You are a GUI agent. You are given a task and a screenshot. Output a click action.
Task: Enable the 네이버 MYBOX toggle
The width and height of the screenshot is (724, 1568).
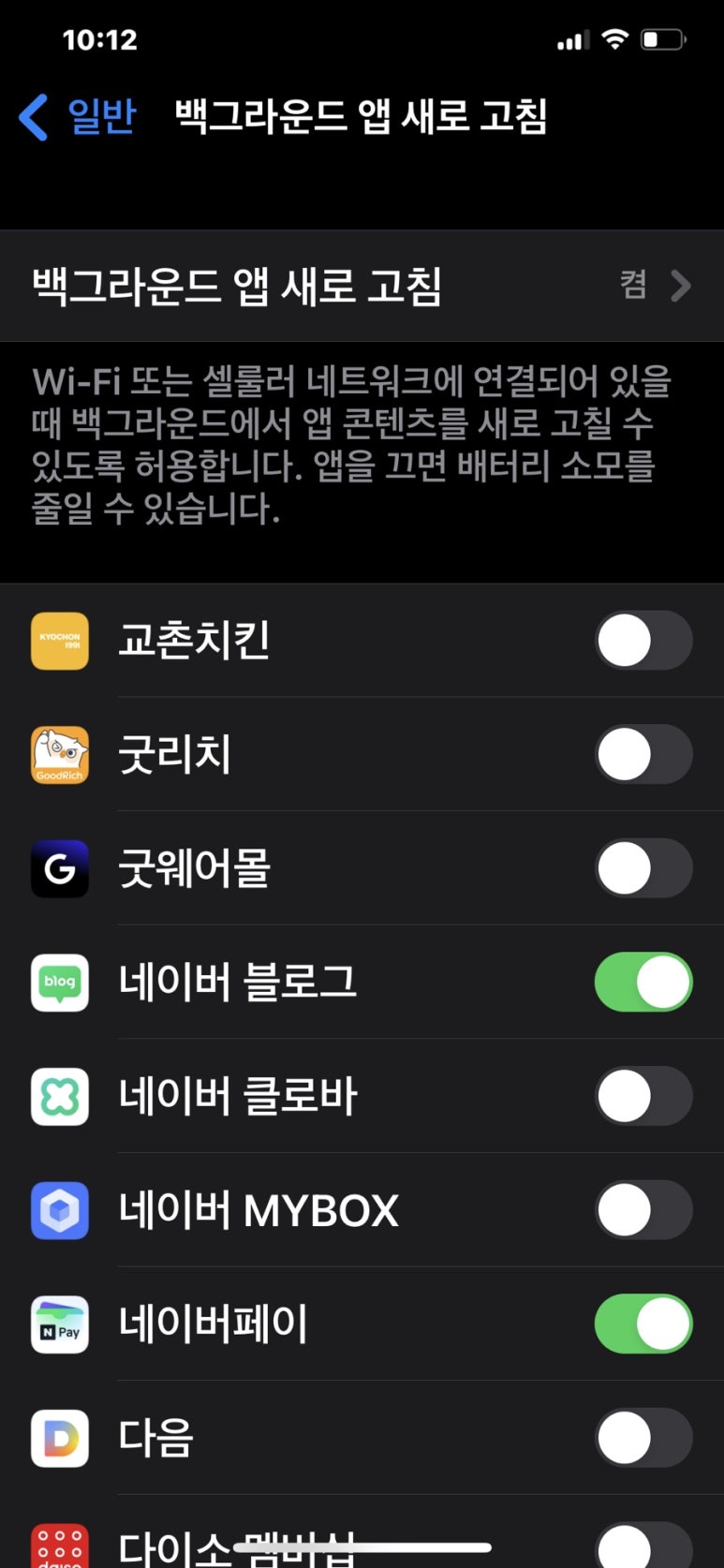point(643,1210)
